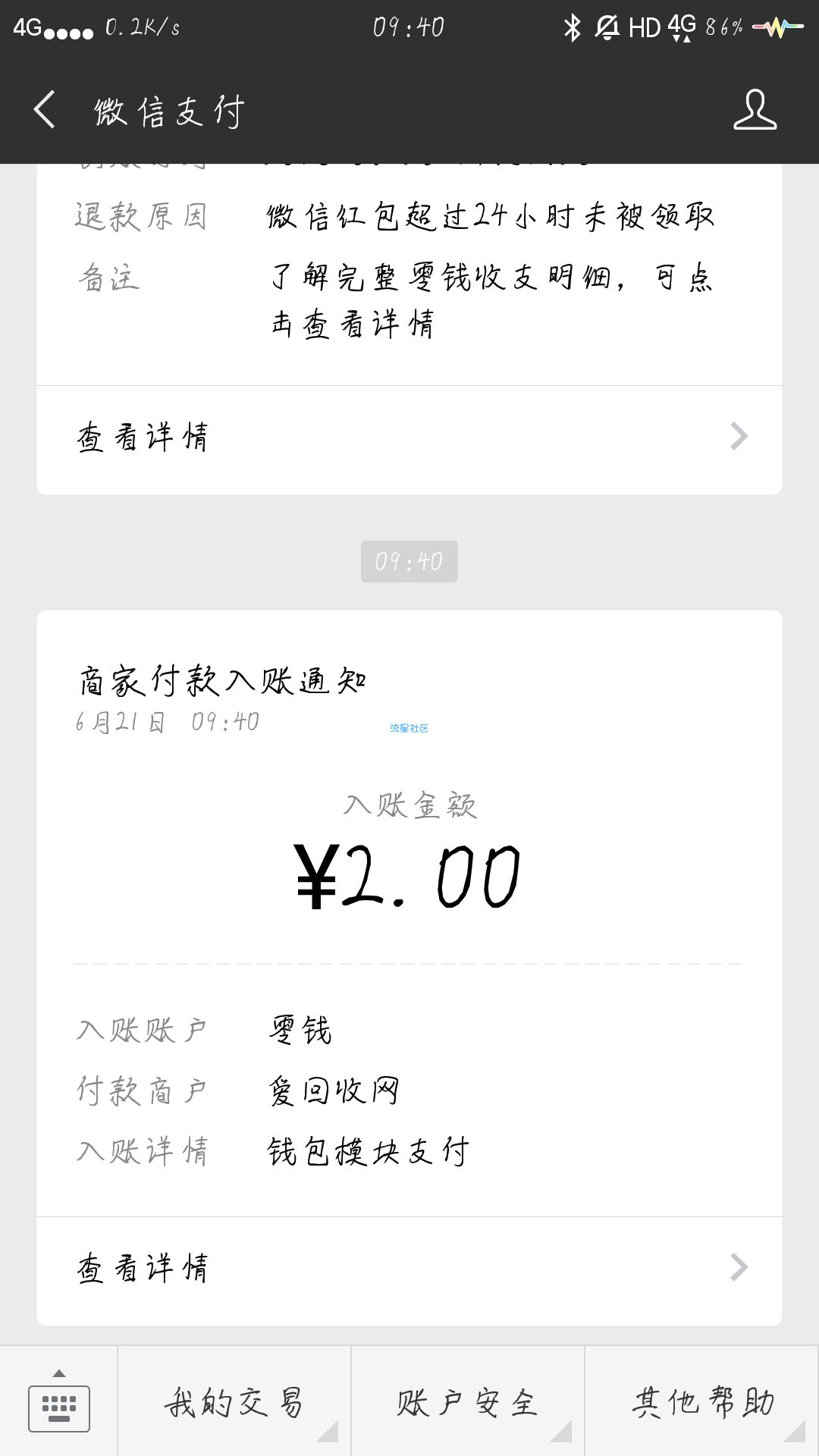
Task: Expand the 我的交易 menu
Action: pos(234,1403)
